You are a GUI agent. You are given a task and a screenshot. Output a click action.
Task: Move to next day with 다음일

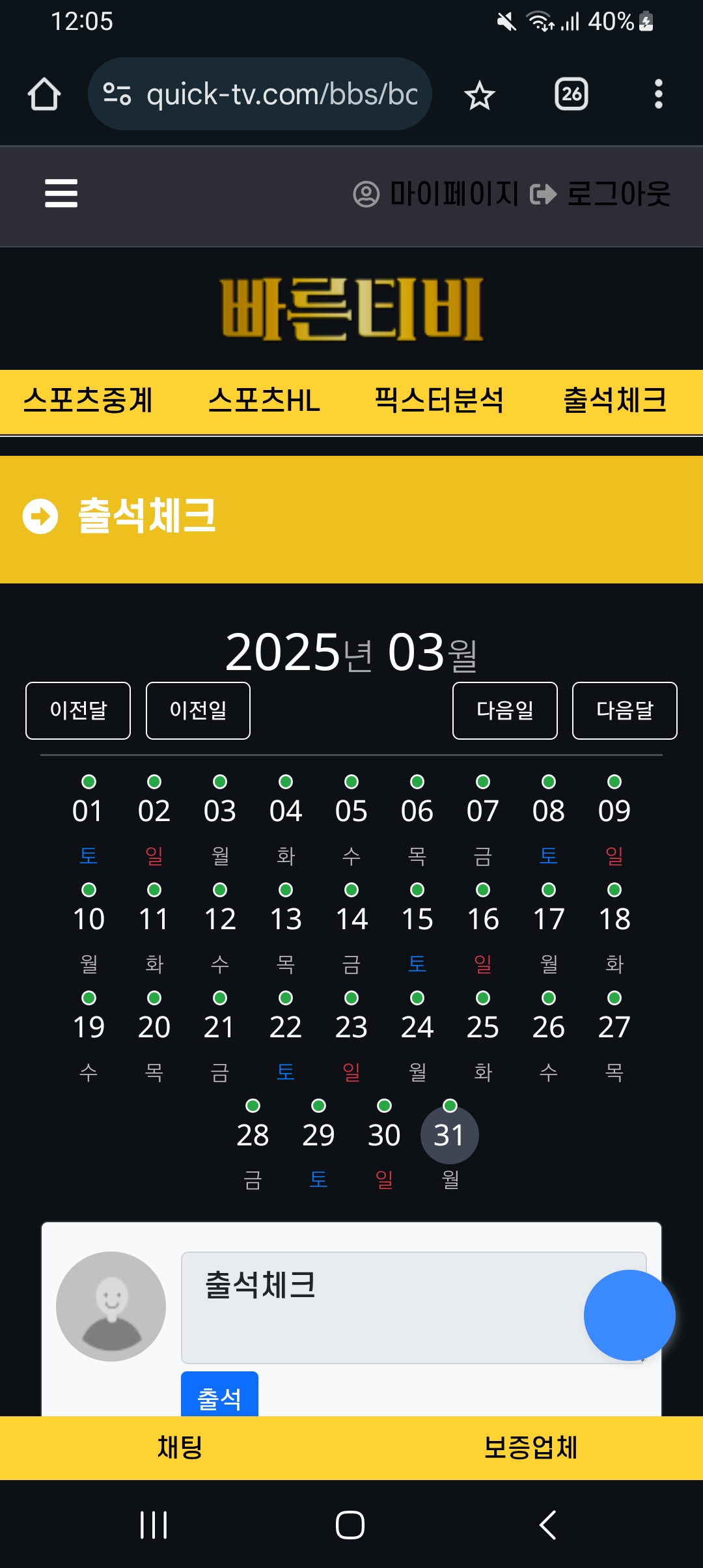click(x=505, y=710)
